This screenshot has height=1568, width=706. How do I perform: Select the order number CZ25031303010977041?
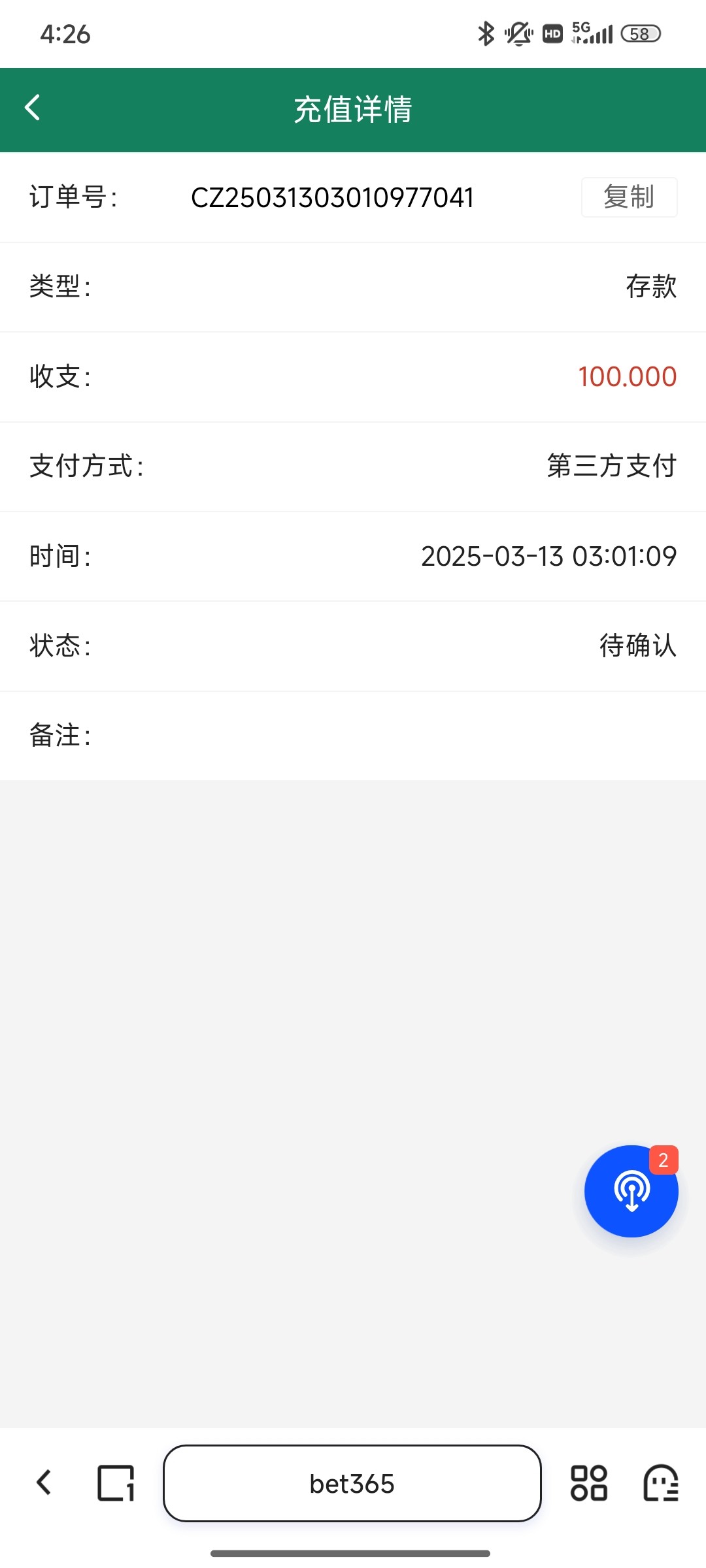[333, 197]
